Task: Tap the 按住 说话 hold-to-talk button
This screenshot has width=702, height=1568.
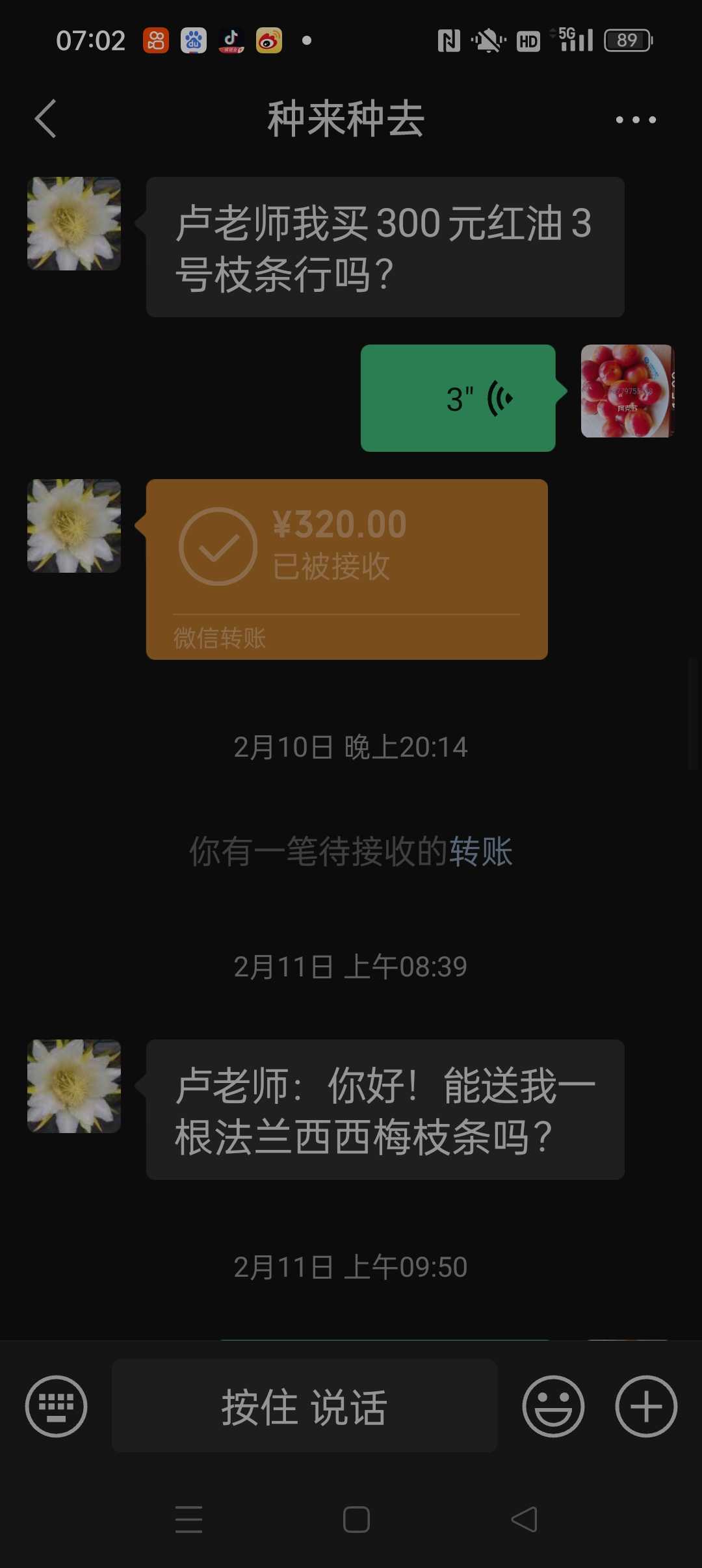Action: [304, 1406]
